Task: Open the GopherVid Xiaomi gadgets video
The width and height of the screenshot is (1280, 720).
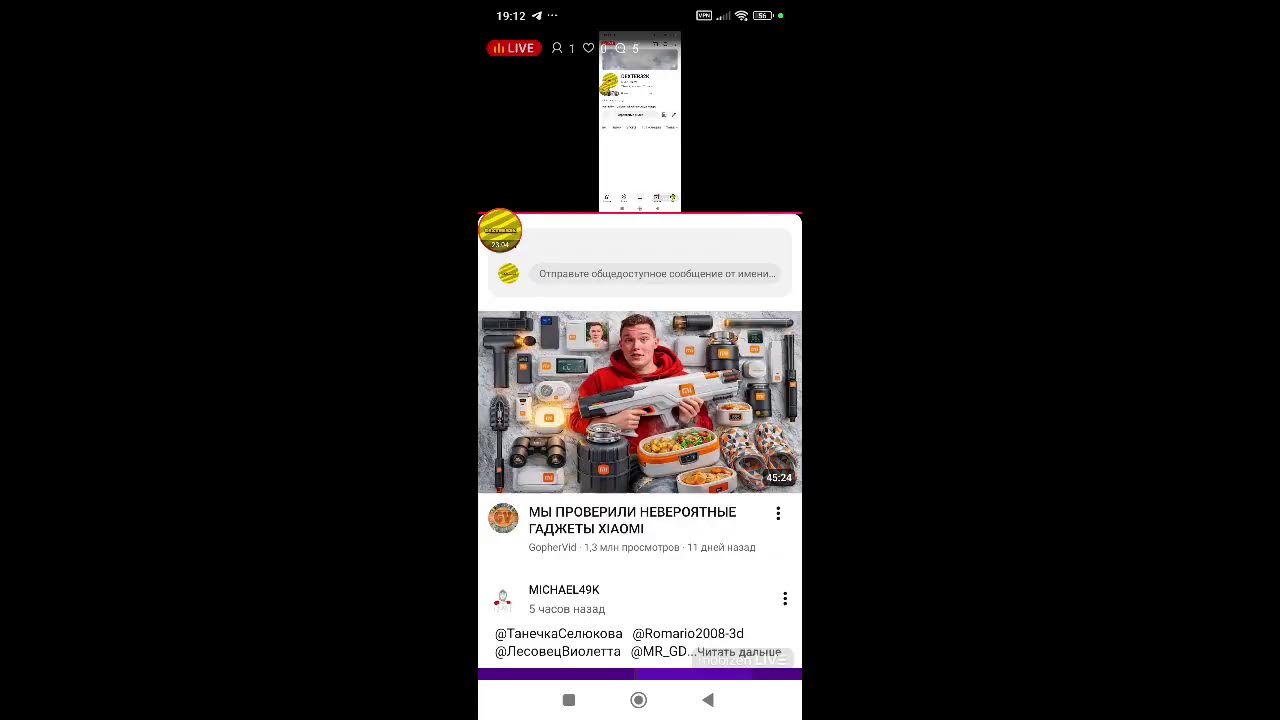Action: click(640, 401)
